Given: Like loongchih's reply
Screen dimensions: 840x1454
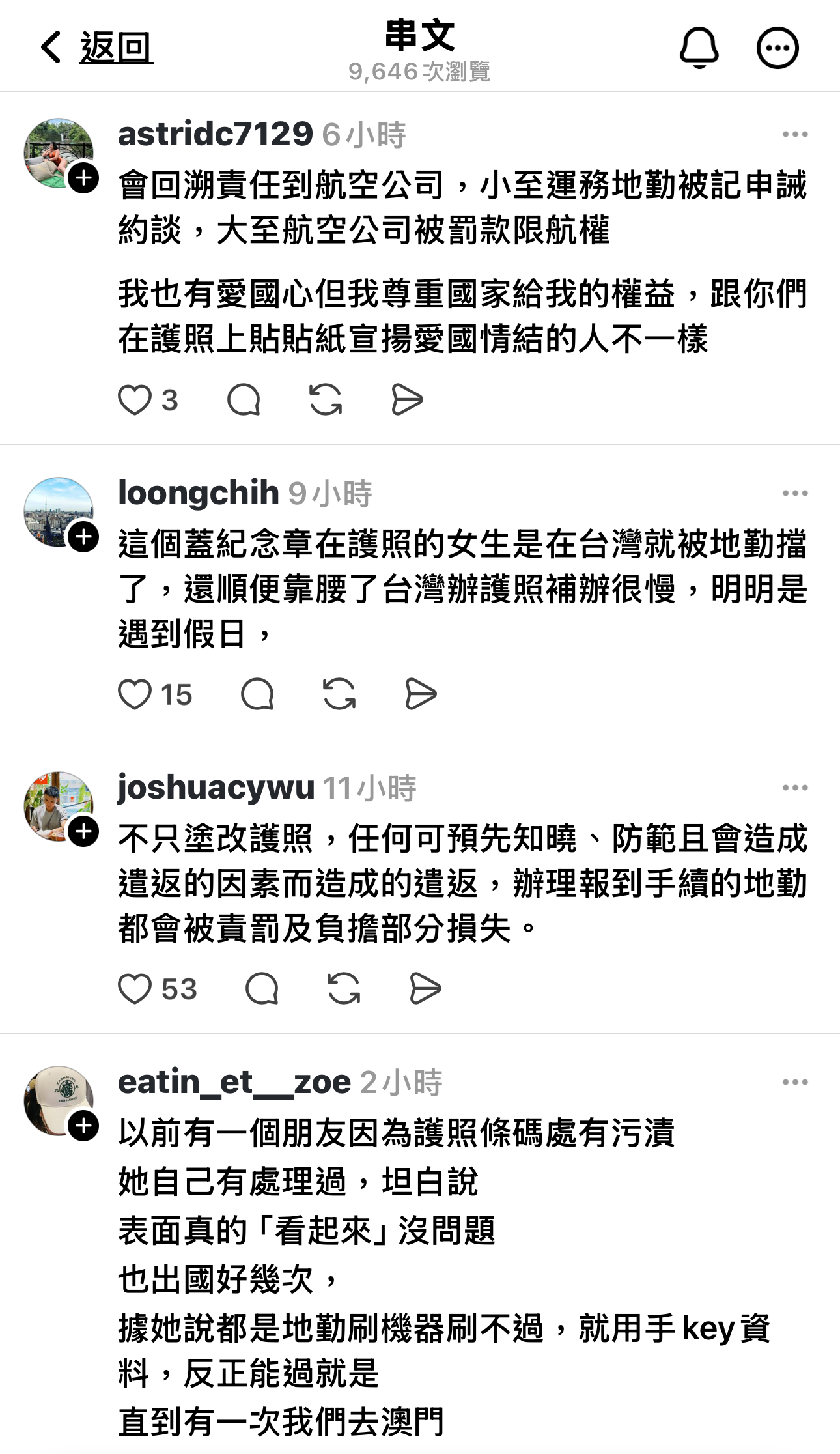Looking at the screenshot, I should point(135,694).
